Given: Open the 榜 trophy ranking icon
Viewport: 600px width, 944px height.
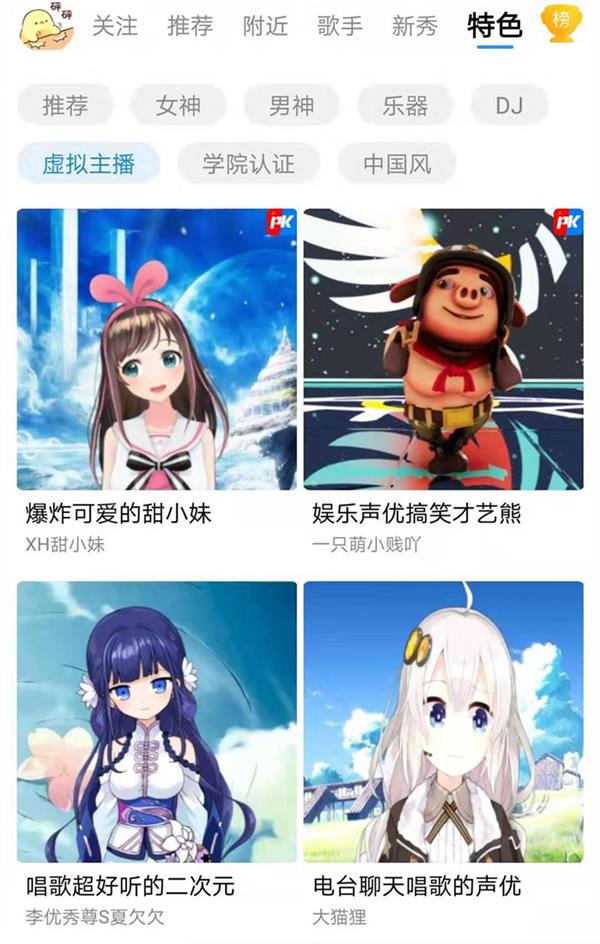Looking at the screenshot, I should pos(564,24).
